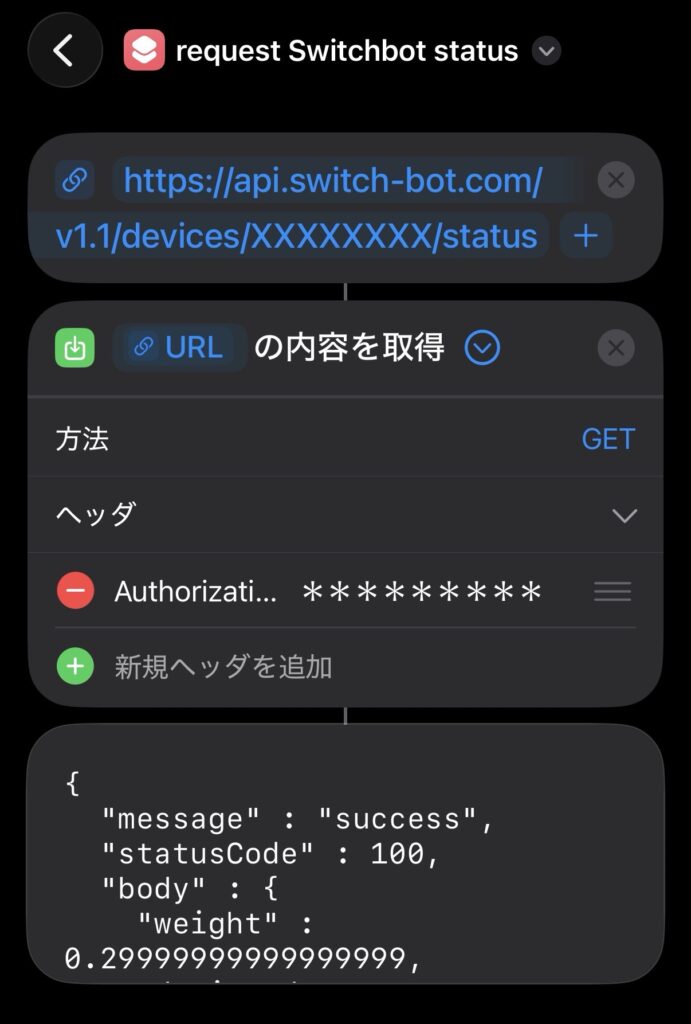Add another URL with plus button

pyautogui.click(x=586, y=236)
